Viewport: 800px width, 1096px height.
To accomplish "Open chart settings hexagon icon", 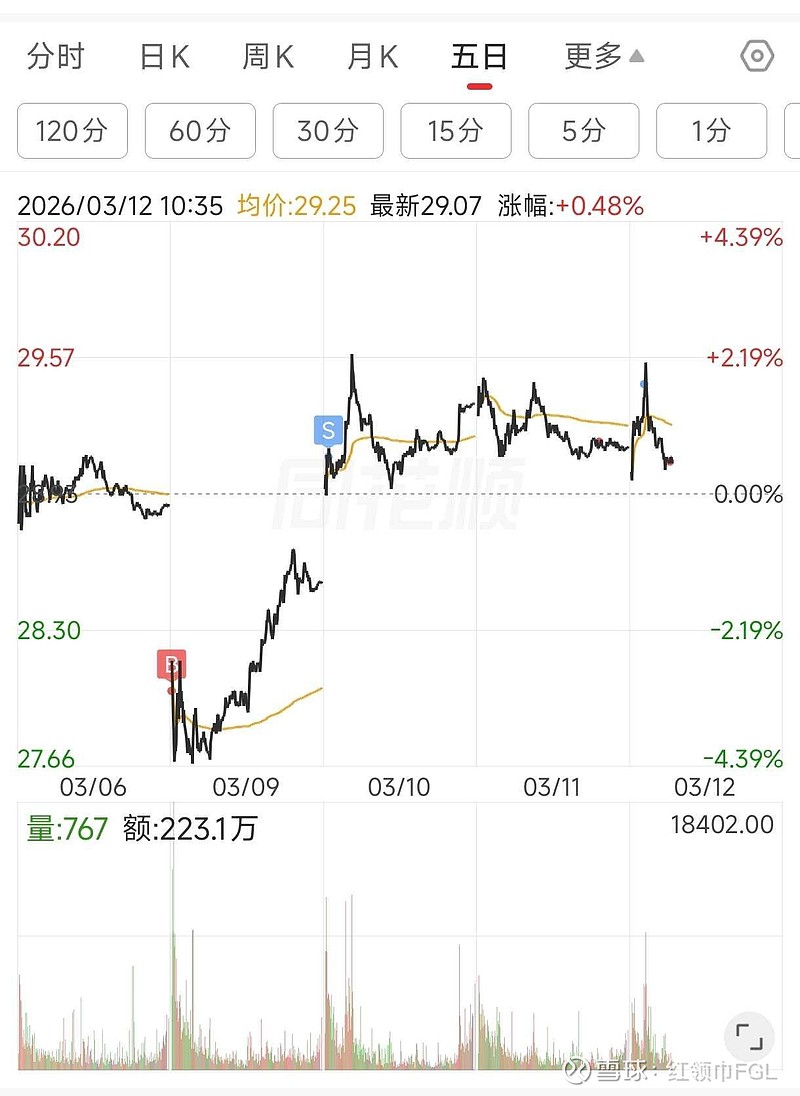I will [757, 56].
